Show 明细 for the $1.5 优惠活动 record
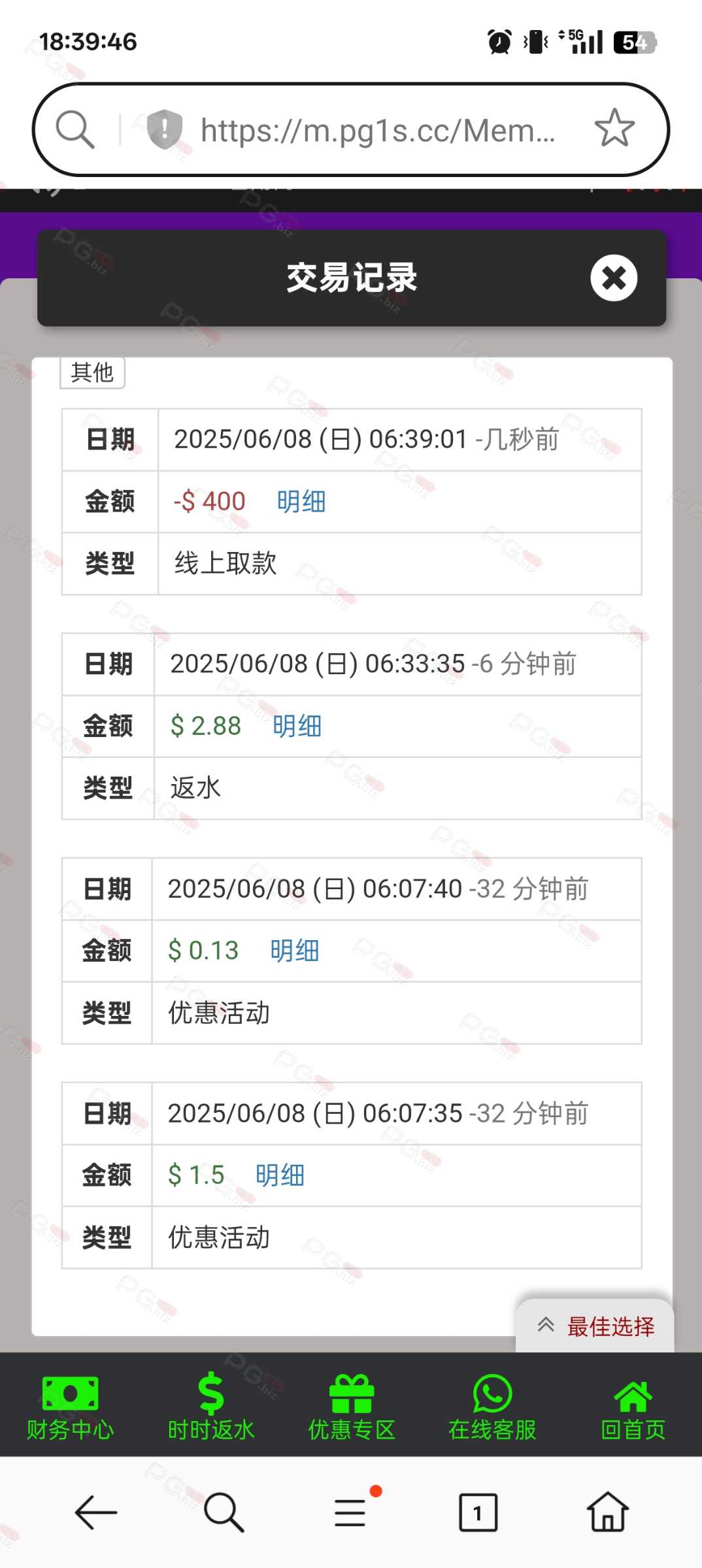The width and height of the screenshot is (702, 1568). (x=280, y=1175)
